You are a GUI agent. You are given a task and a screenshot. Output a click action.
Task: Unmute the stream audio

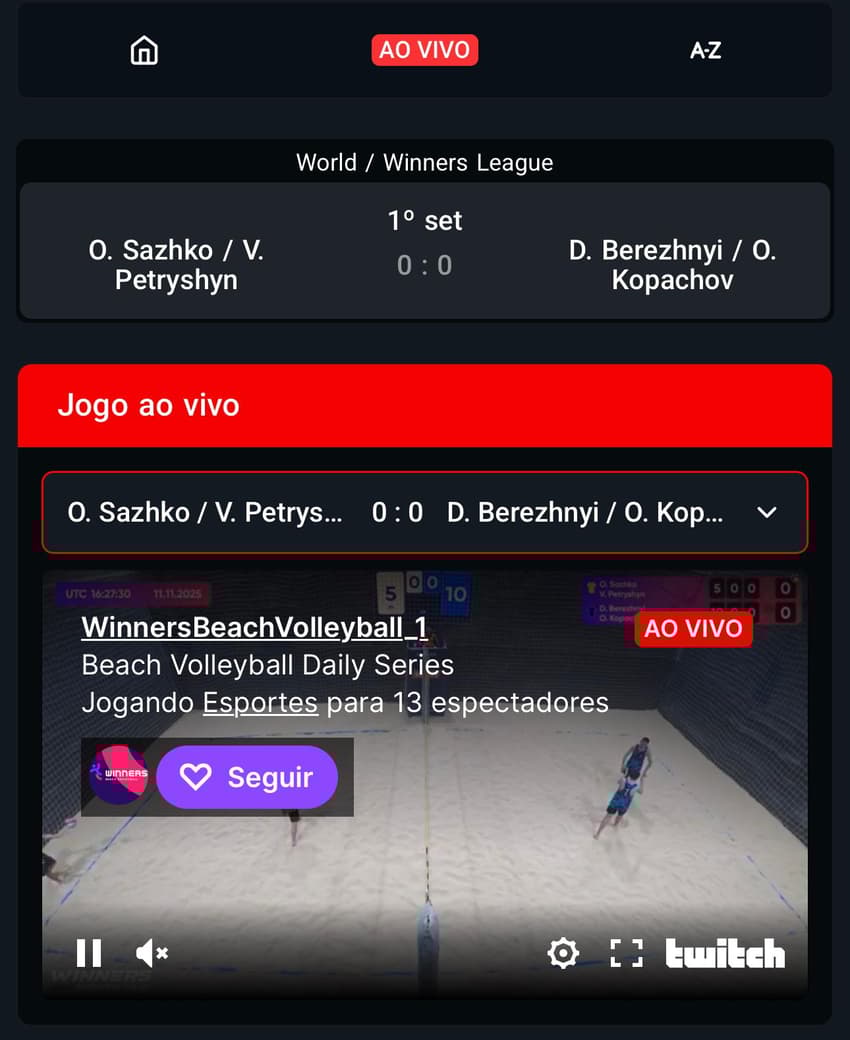click(x=151, y=953)
